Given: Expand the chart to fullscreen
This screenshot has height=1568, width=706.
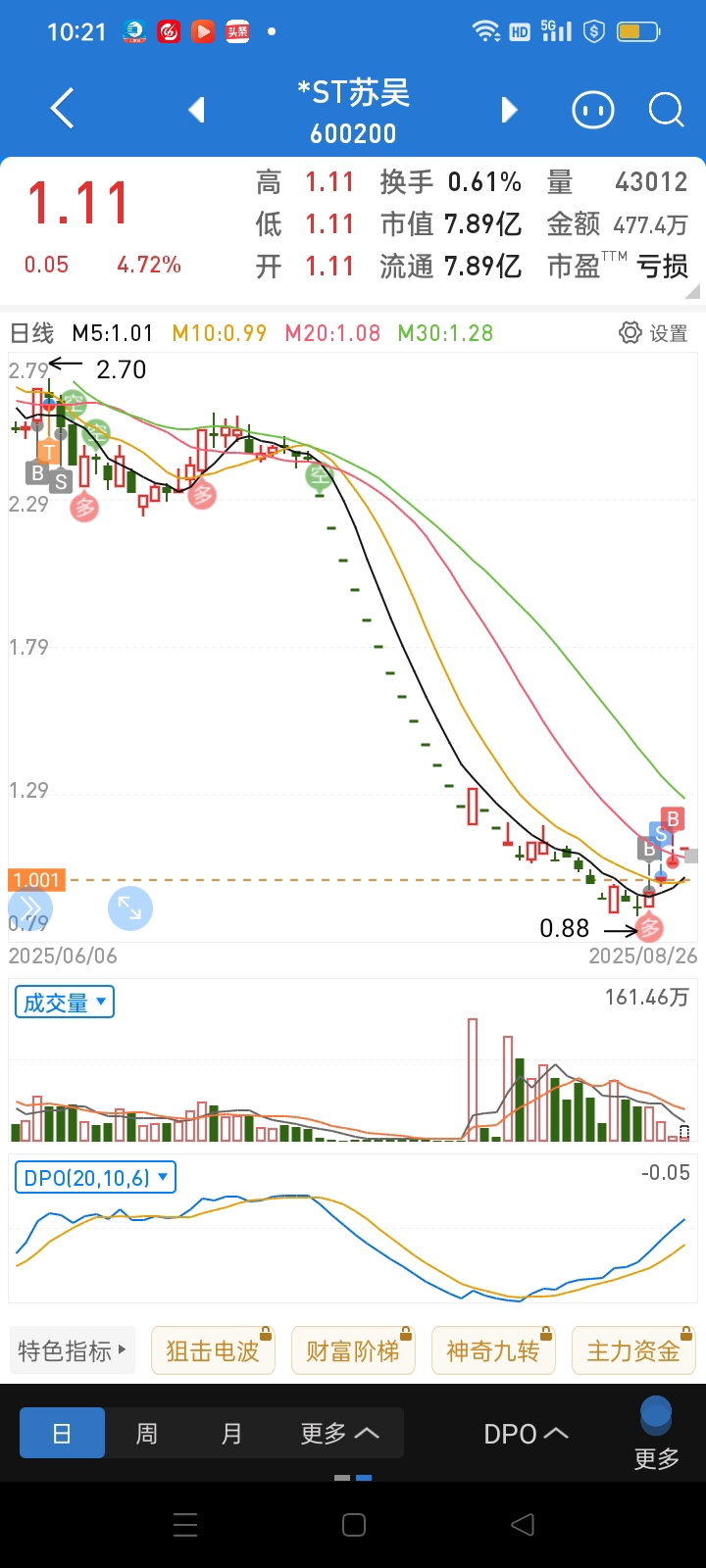Looking at the screenshot, I should 130,908.
